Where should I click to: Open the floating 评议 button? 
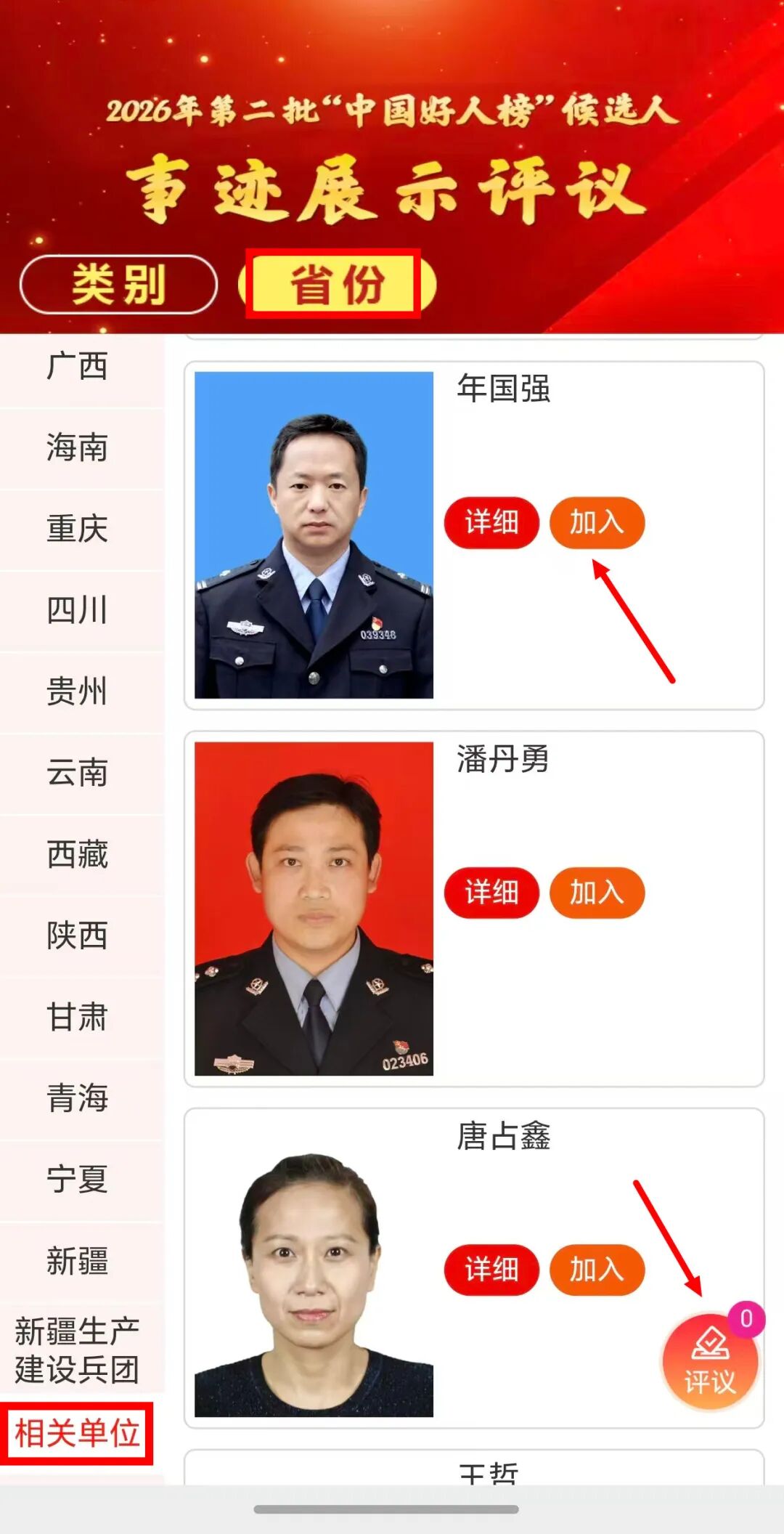(710, 1361)
